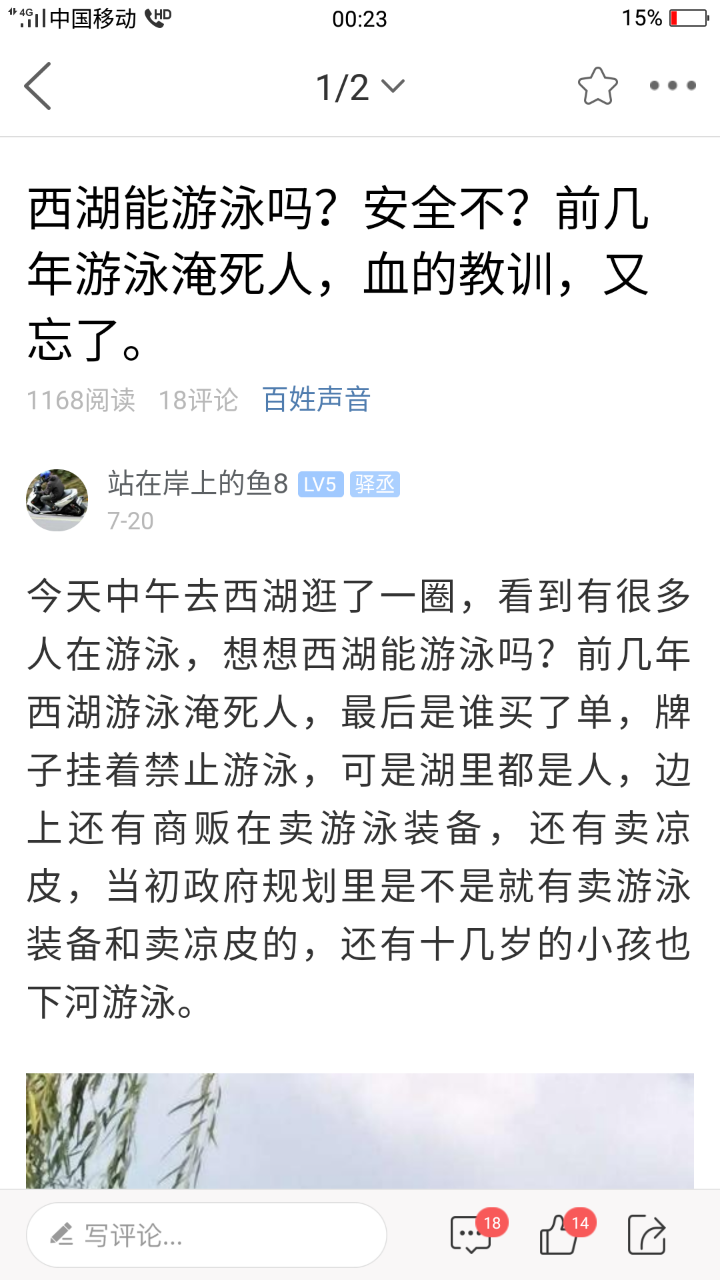720x1280 pixels.
Task: View the avatar of 站在岸上的鱼8
Action: [x=57, y=500]
